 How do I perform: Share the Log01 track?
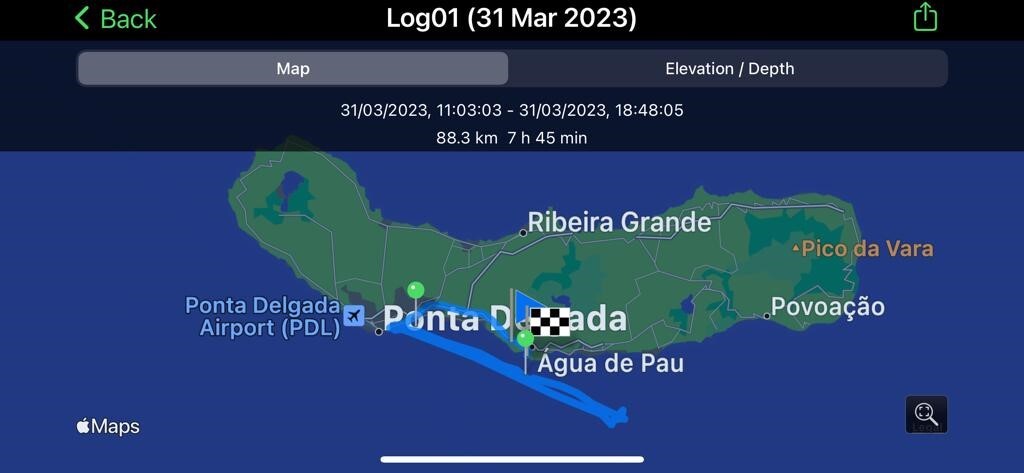[925, 17]
